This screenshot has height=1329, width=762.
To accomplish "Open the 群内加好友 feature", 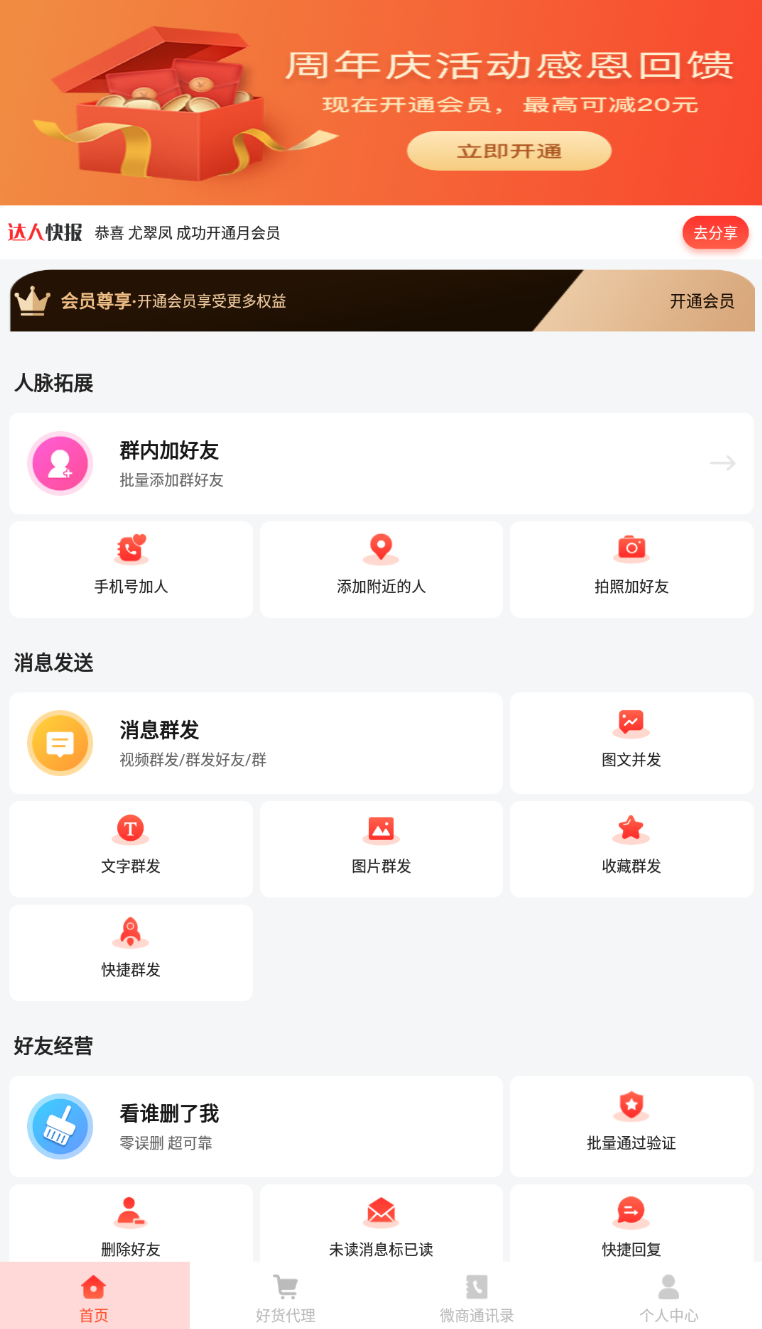I will click(255, 463).
